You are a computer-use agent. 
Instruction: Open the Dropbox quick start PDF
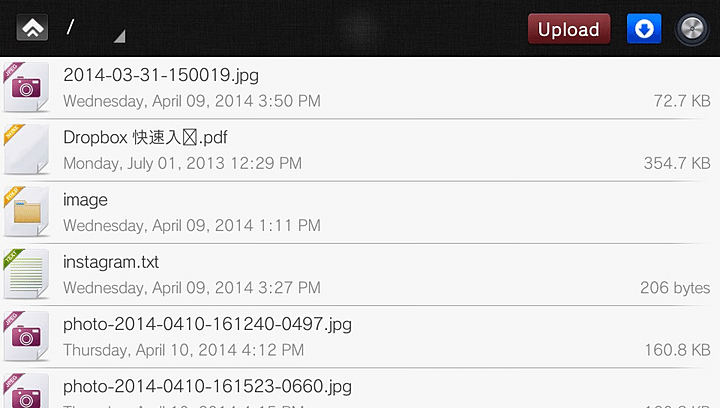(x=360, y=149)
